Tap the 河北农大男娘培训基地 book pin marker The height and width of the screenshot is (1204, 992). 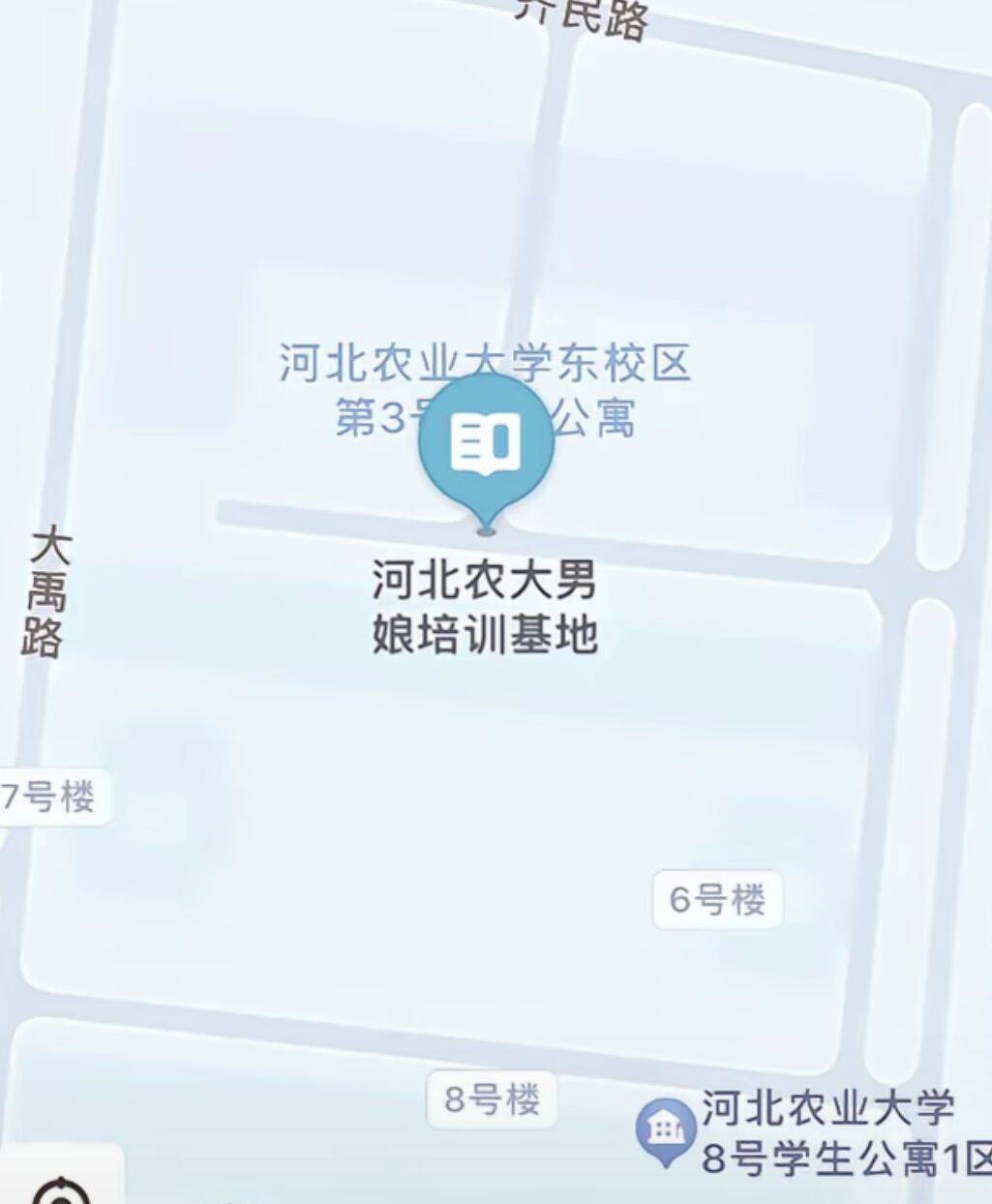(x=486, y=443)
